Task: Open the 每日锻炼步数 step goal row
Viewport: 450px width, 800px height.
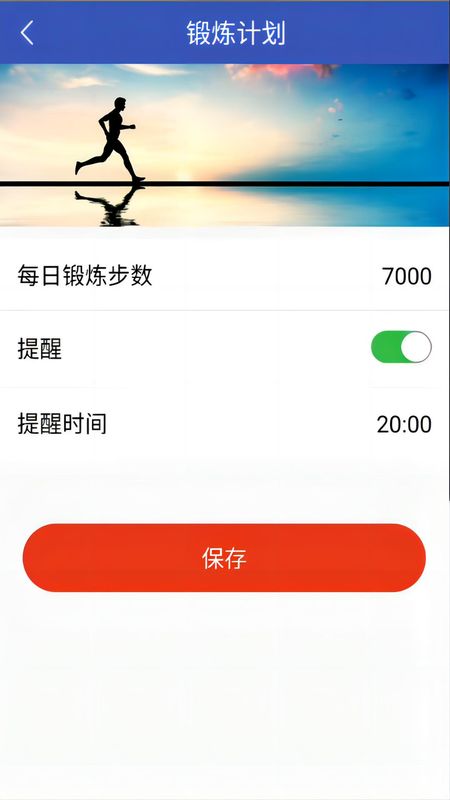Action: [x=225, y=276]
